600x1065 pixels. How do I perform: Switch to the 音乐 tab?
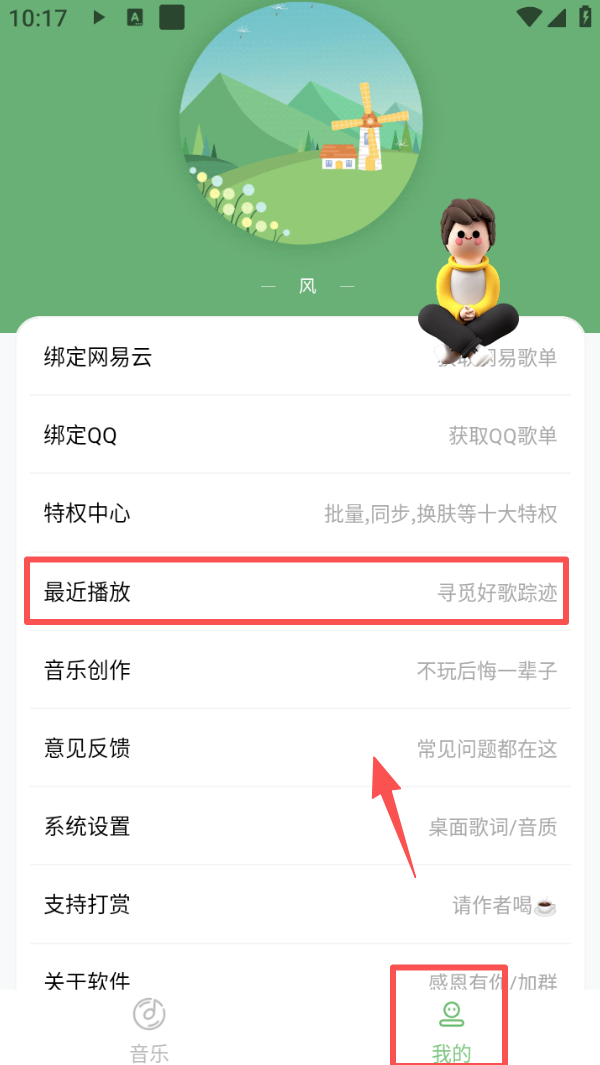150,1028
